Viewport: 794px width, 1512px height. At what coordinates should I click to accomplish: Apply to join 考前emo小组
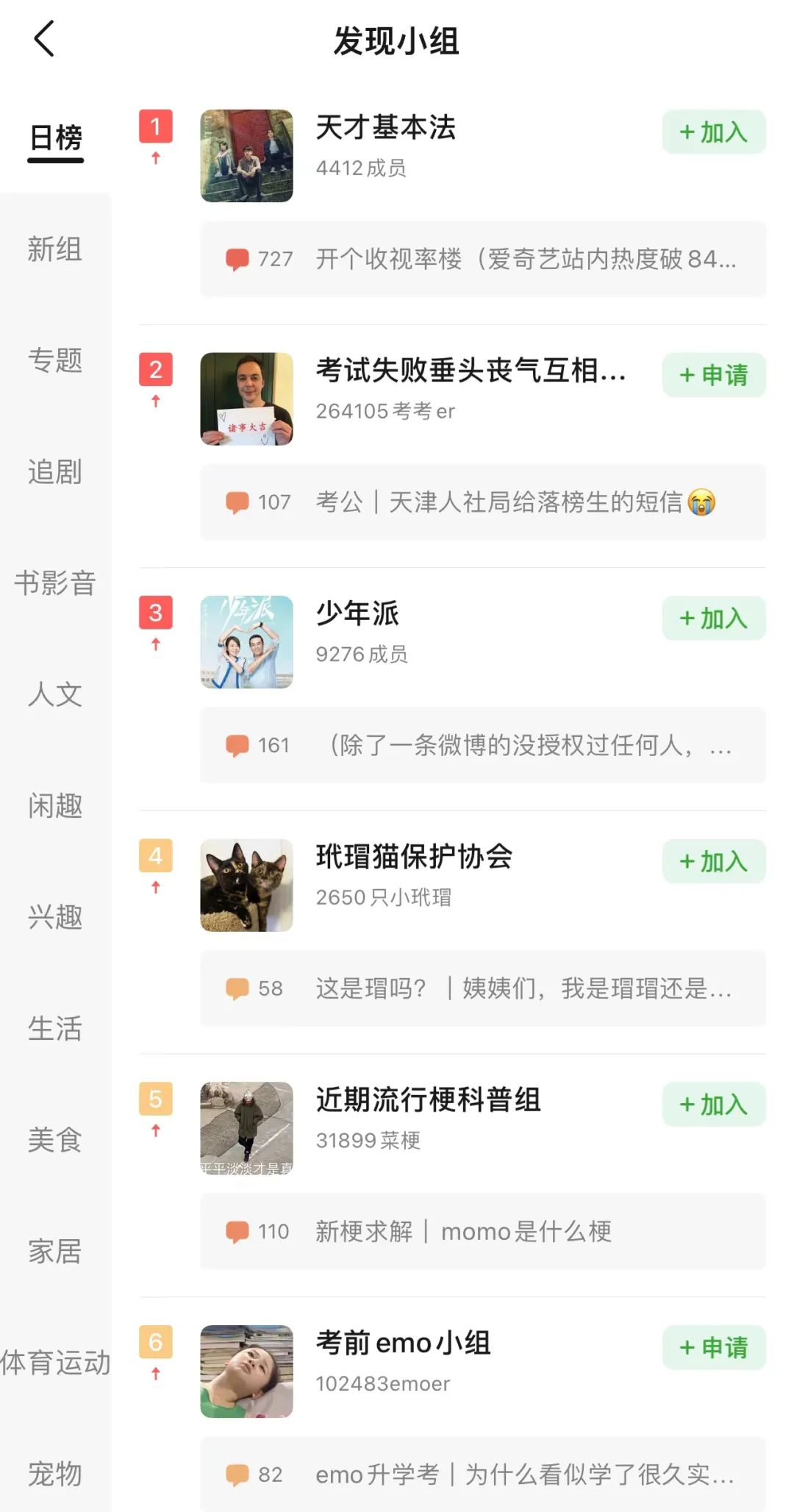pyautogui.click(x=713, y=1347)
